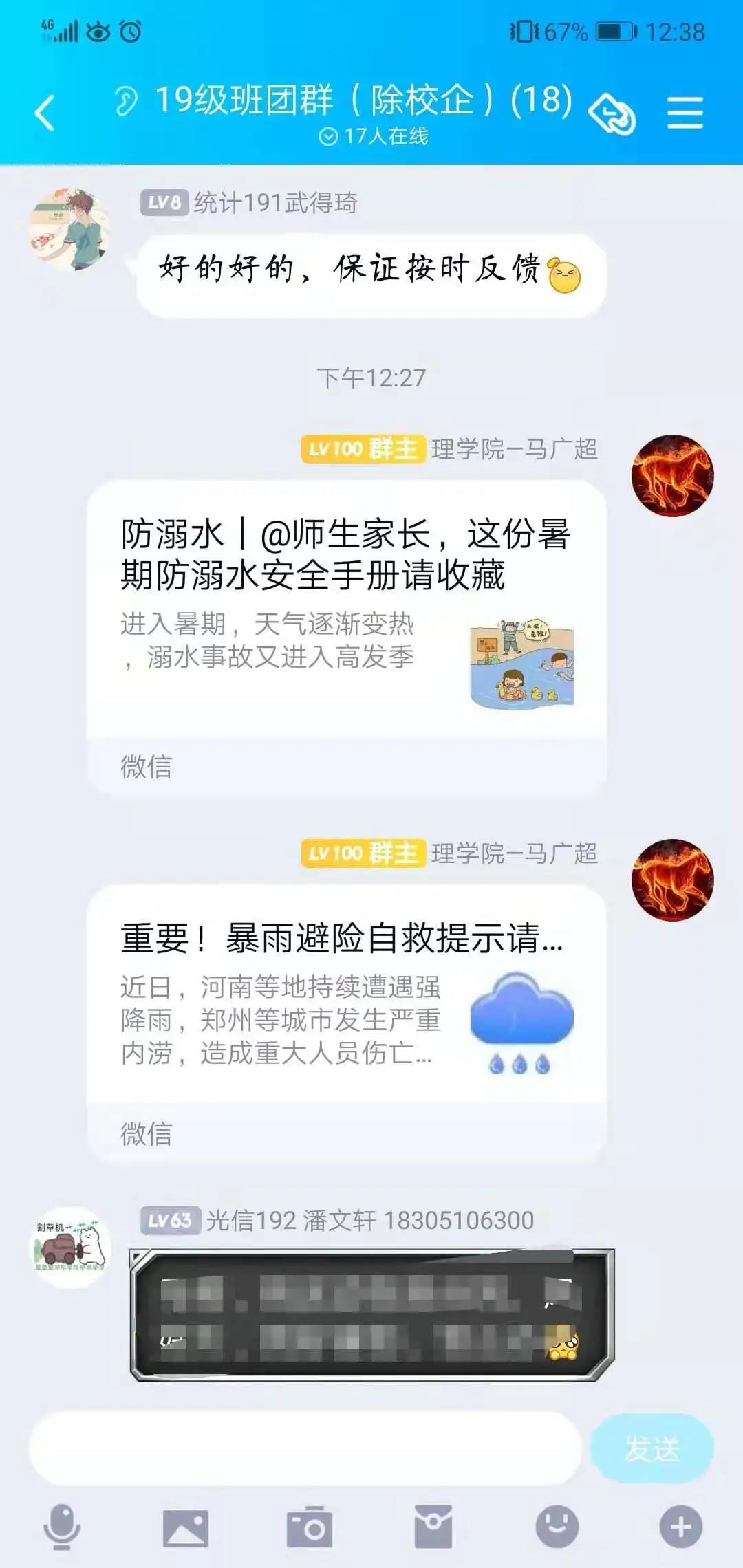This screenshot has width=743, height=1568.
Task: Tap the 发送 send button
Action: click(x=652, y=1449)
